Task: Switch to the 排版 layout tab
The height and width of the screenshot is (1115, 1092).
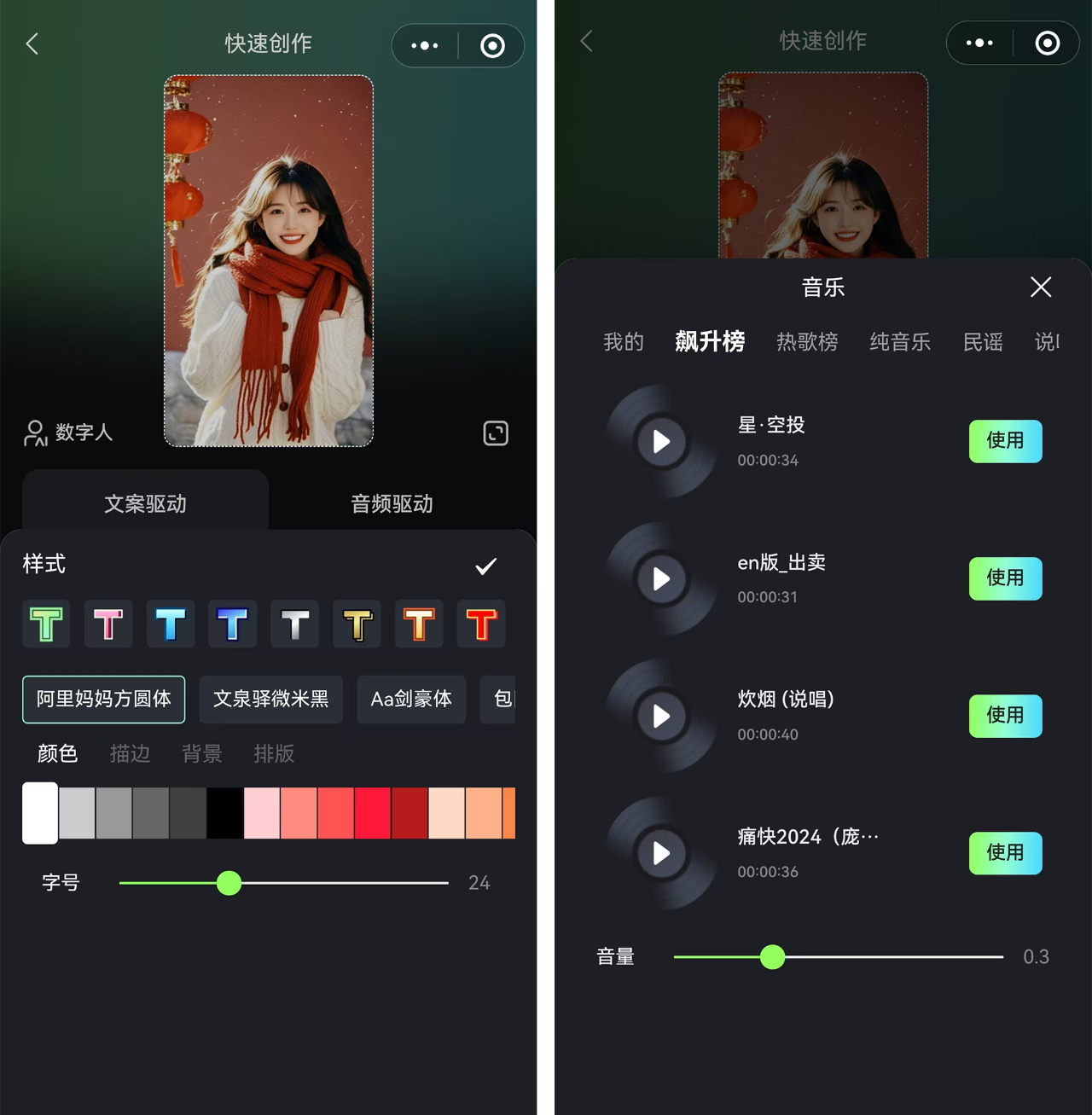Action: (x=274, y=753)
